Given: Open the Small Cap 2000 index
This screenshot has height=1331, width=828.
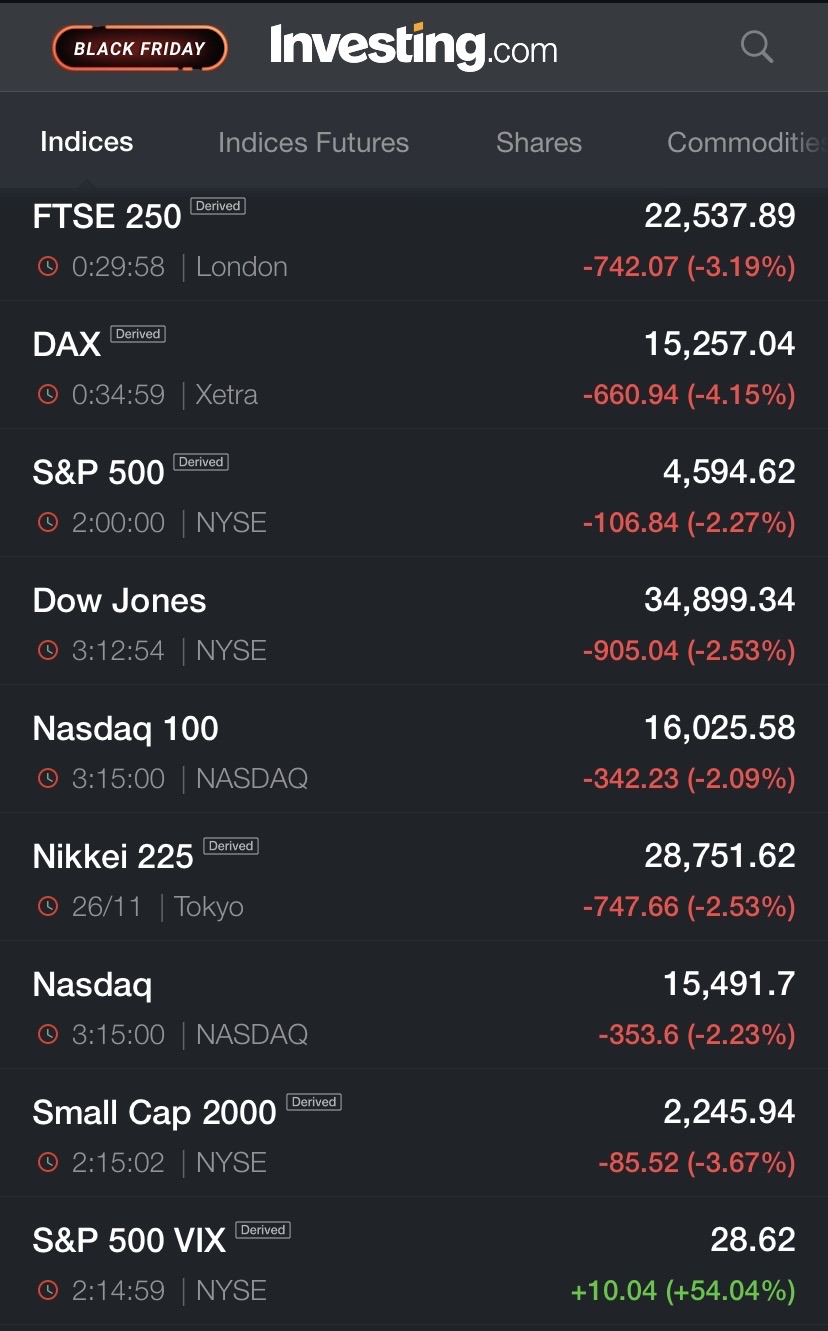Looking at the screenshot, I should pos(414,1133).
